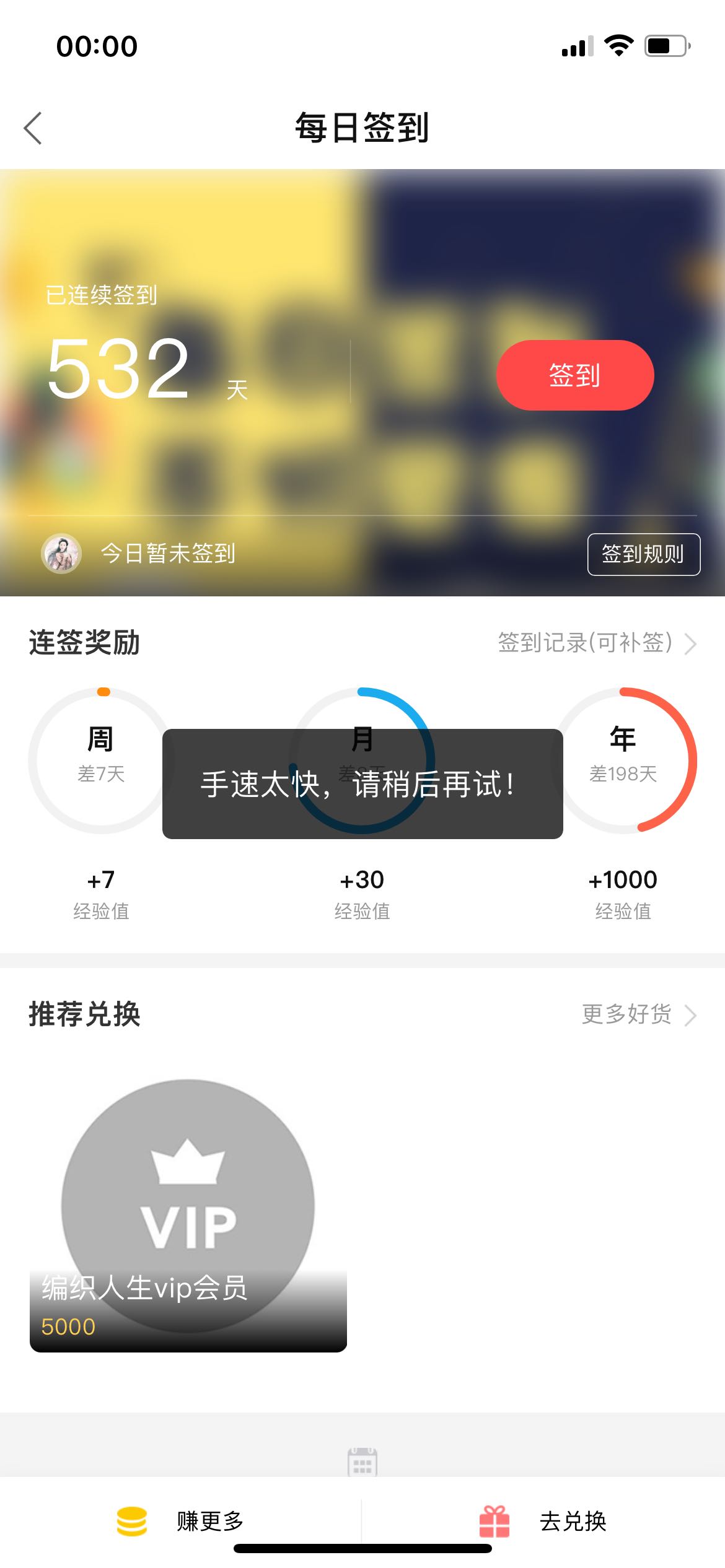Open the 编织人生vip会员 exchange card
The height and width of the screenshot is (1568, 725).
point(188,1214)
